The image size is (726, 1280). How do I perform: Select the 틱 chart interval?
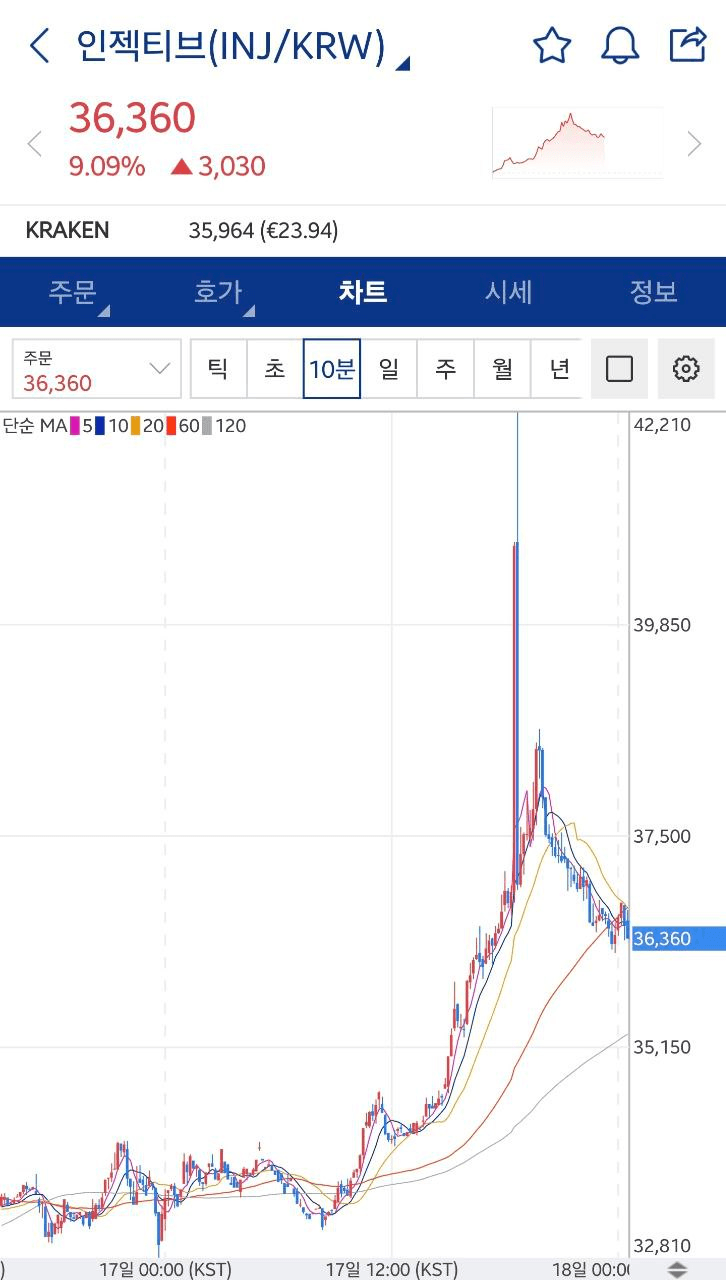click(218, 369)
